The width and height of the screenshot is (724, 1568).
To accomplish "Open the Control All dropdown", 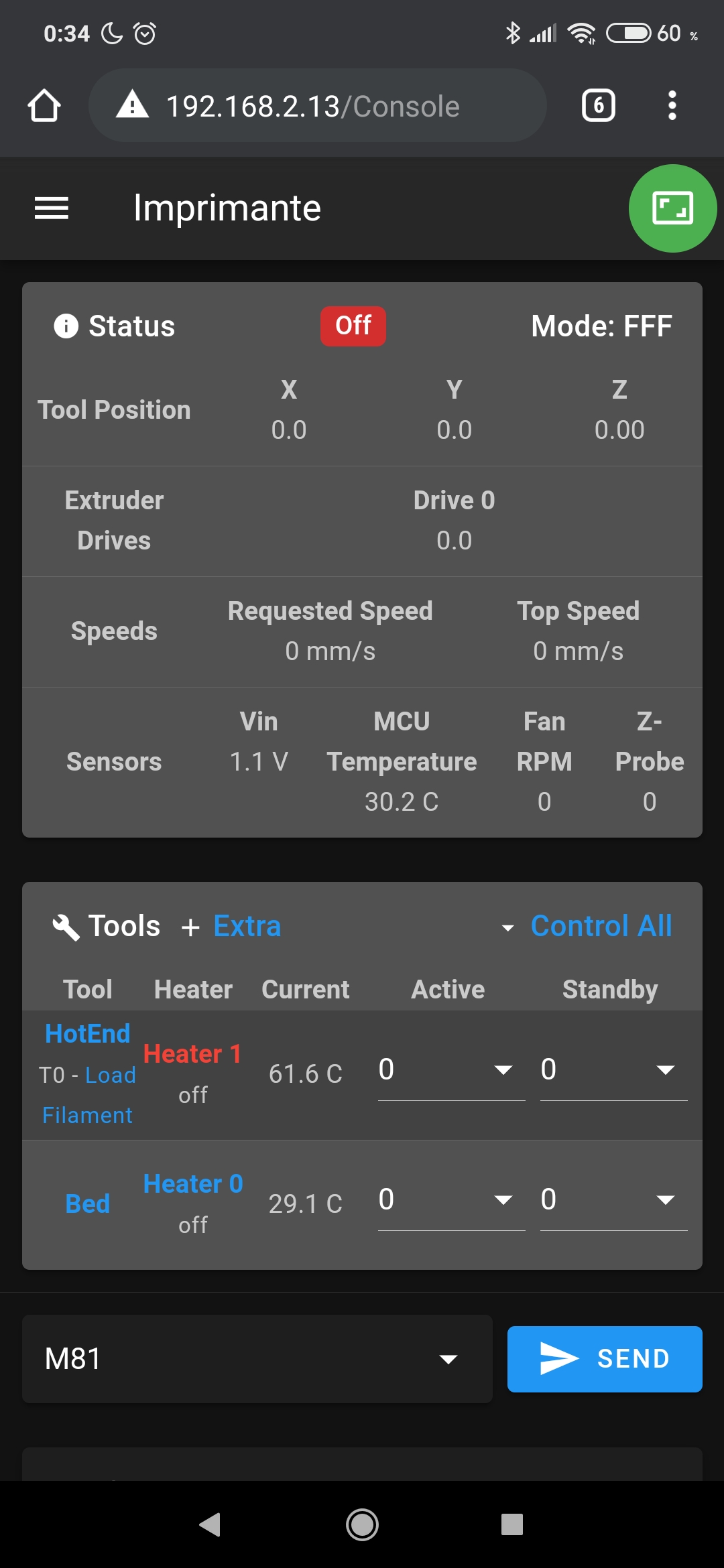I will (x=601, y=925).
